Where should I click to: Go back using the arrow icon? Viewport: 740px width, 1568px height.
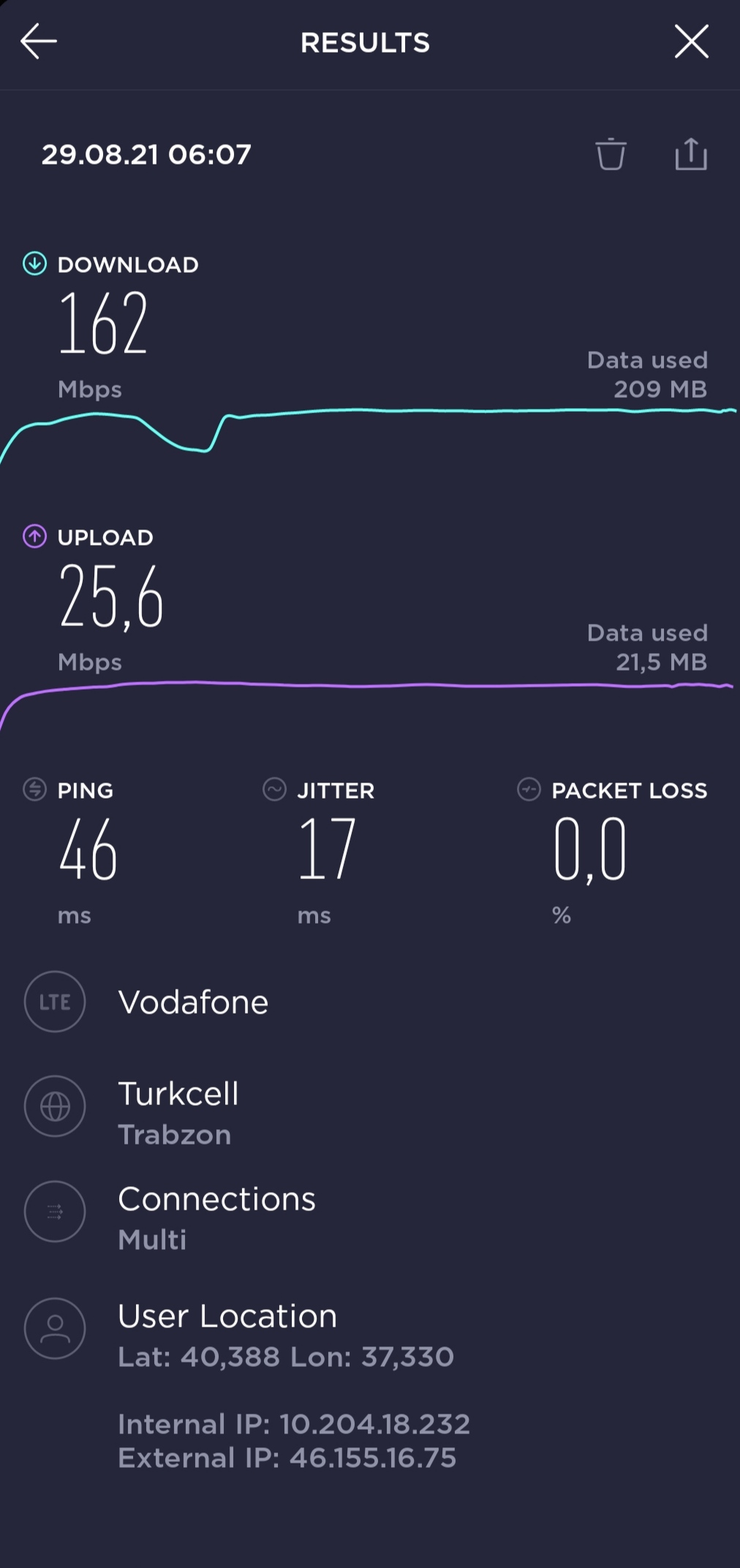click(39, 41)
